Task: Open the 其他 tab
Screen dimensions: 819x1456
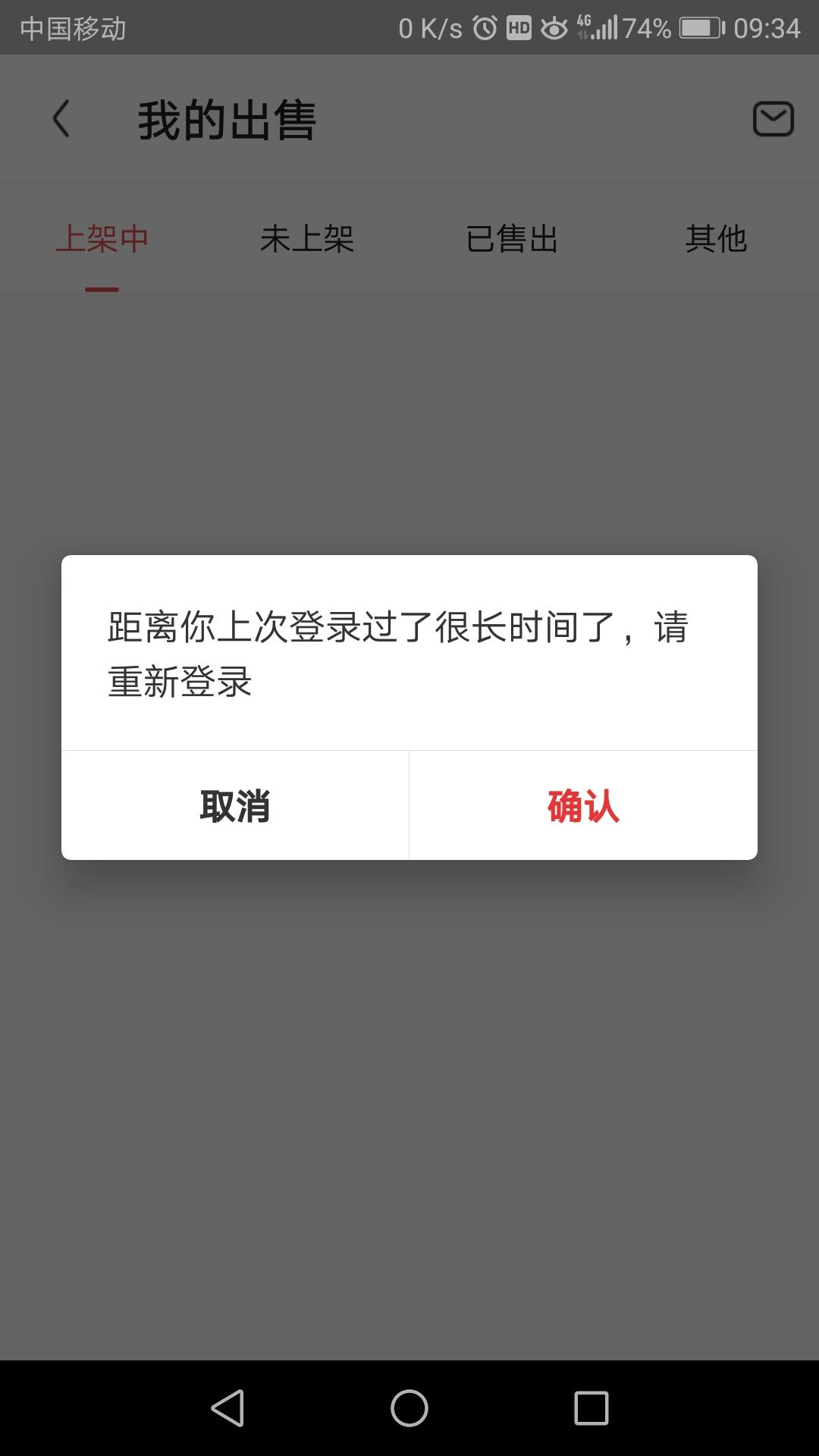Action: coord(717,238)
